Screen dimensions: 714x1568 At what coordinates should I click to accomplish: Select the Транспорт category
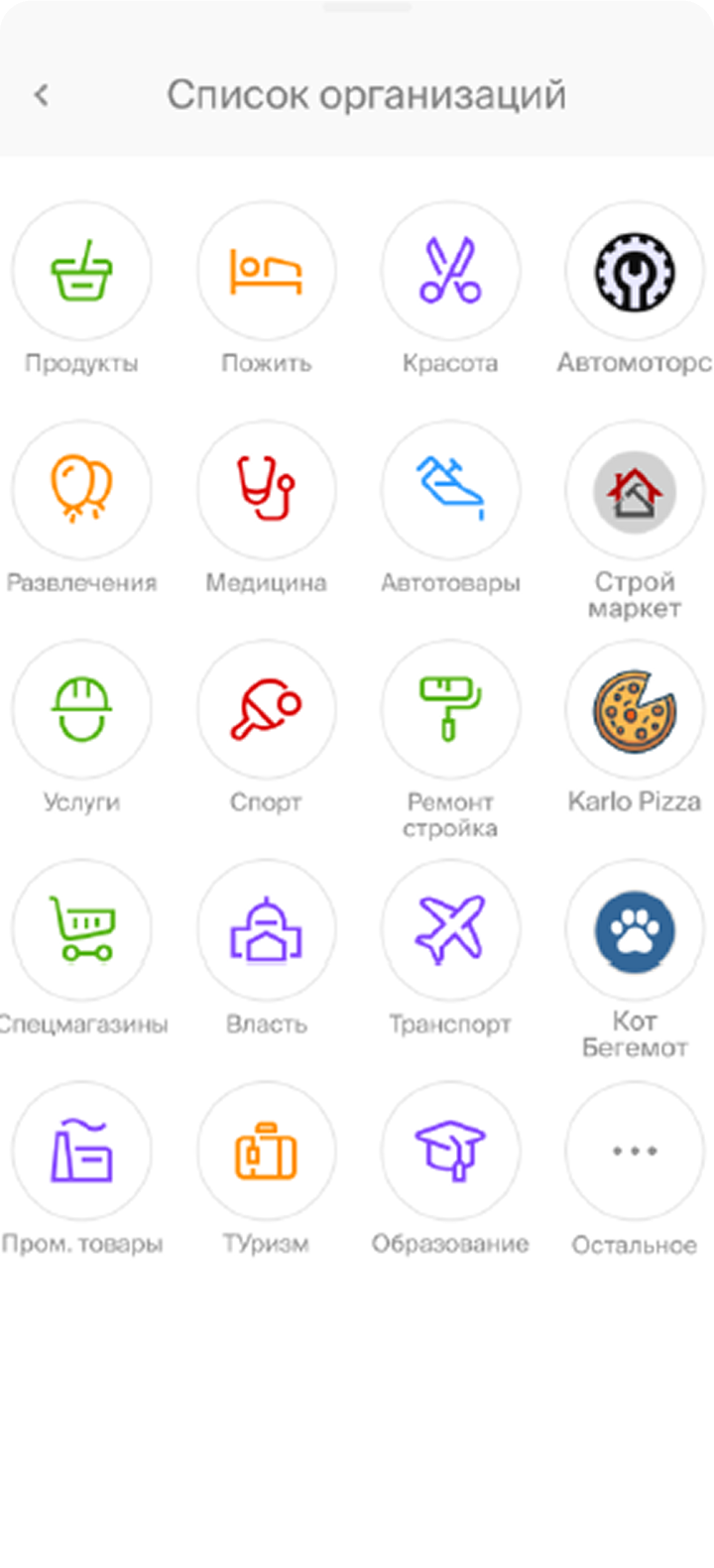point(450,929)
